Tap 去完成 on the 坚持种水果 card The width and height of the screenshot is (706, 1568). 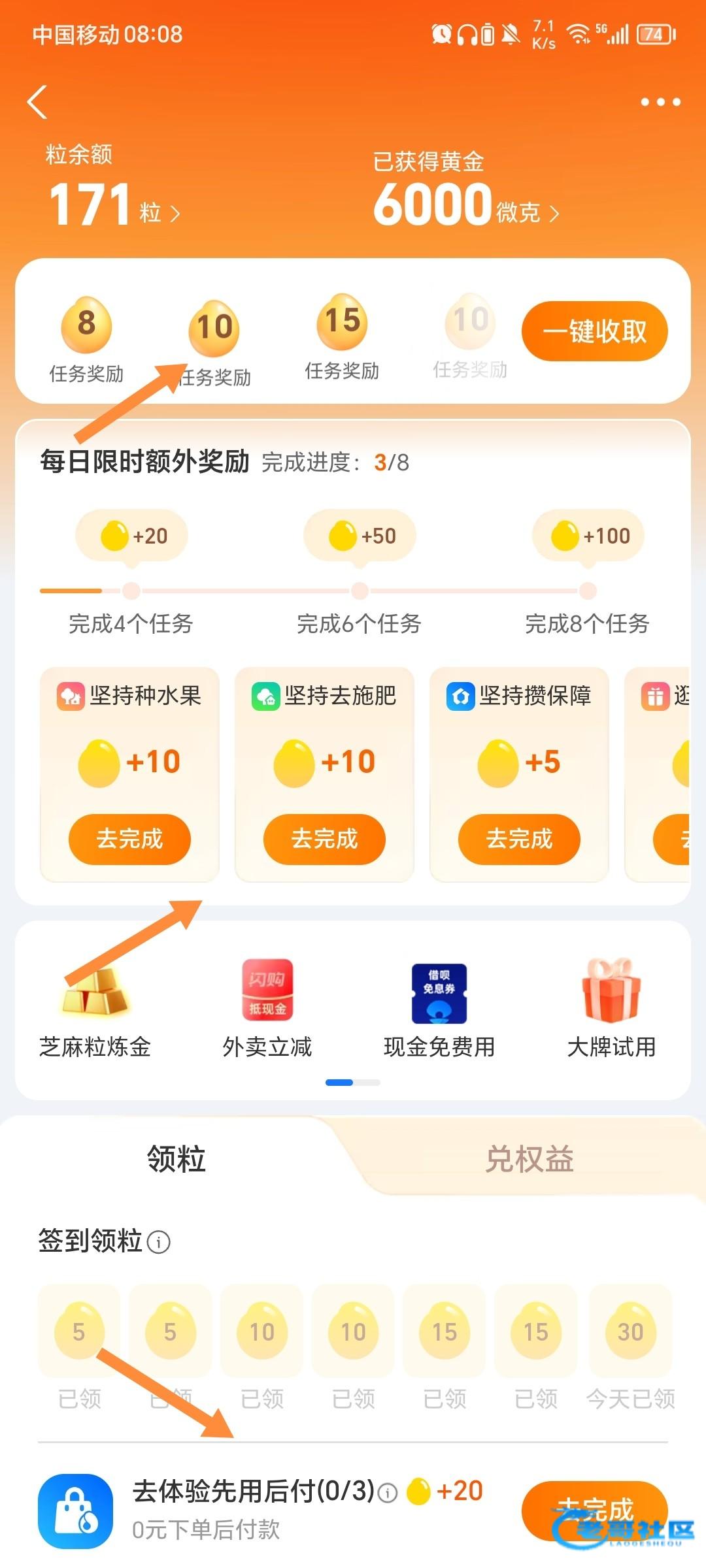(129, 839)
